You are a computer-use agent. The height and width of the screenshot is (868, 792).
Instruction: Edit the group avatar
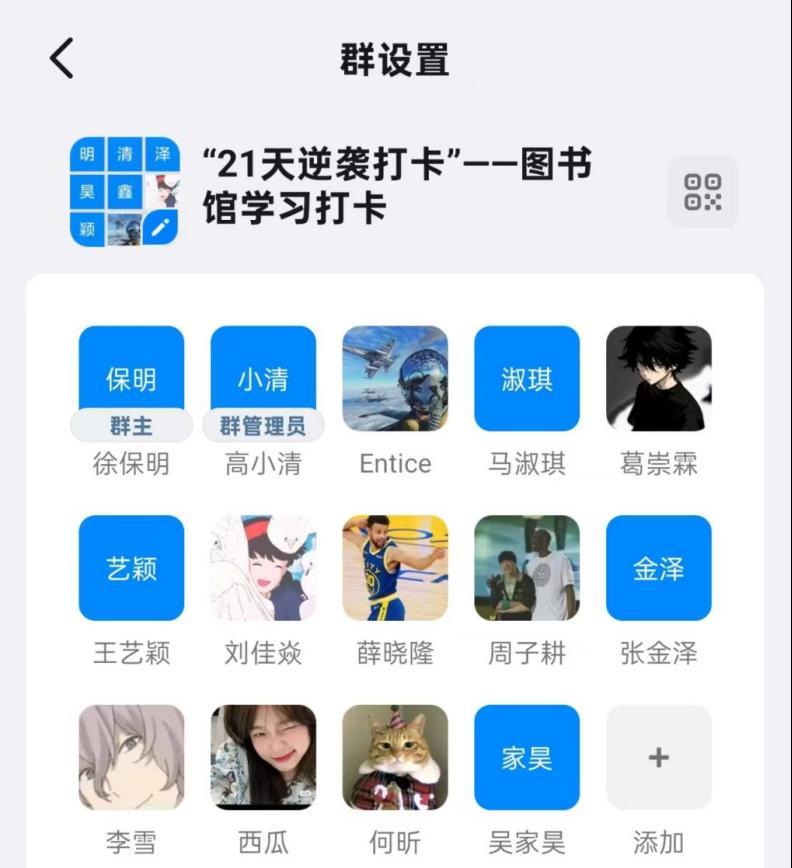161,228
